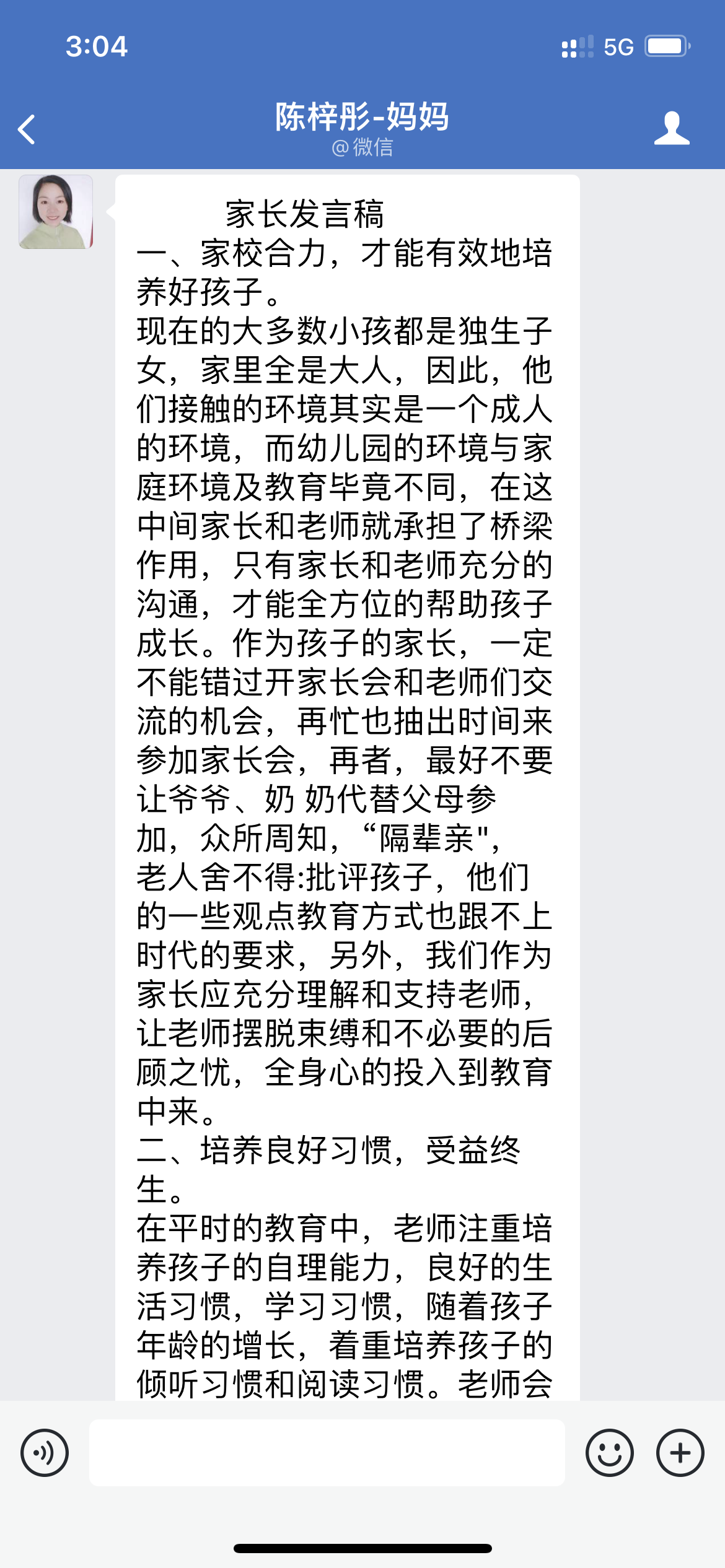Tap the sender's avatar photo
Screen dimensions: 725x1568
[56, 212]
